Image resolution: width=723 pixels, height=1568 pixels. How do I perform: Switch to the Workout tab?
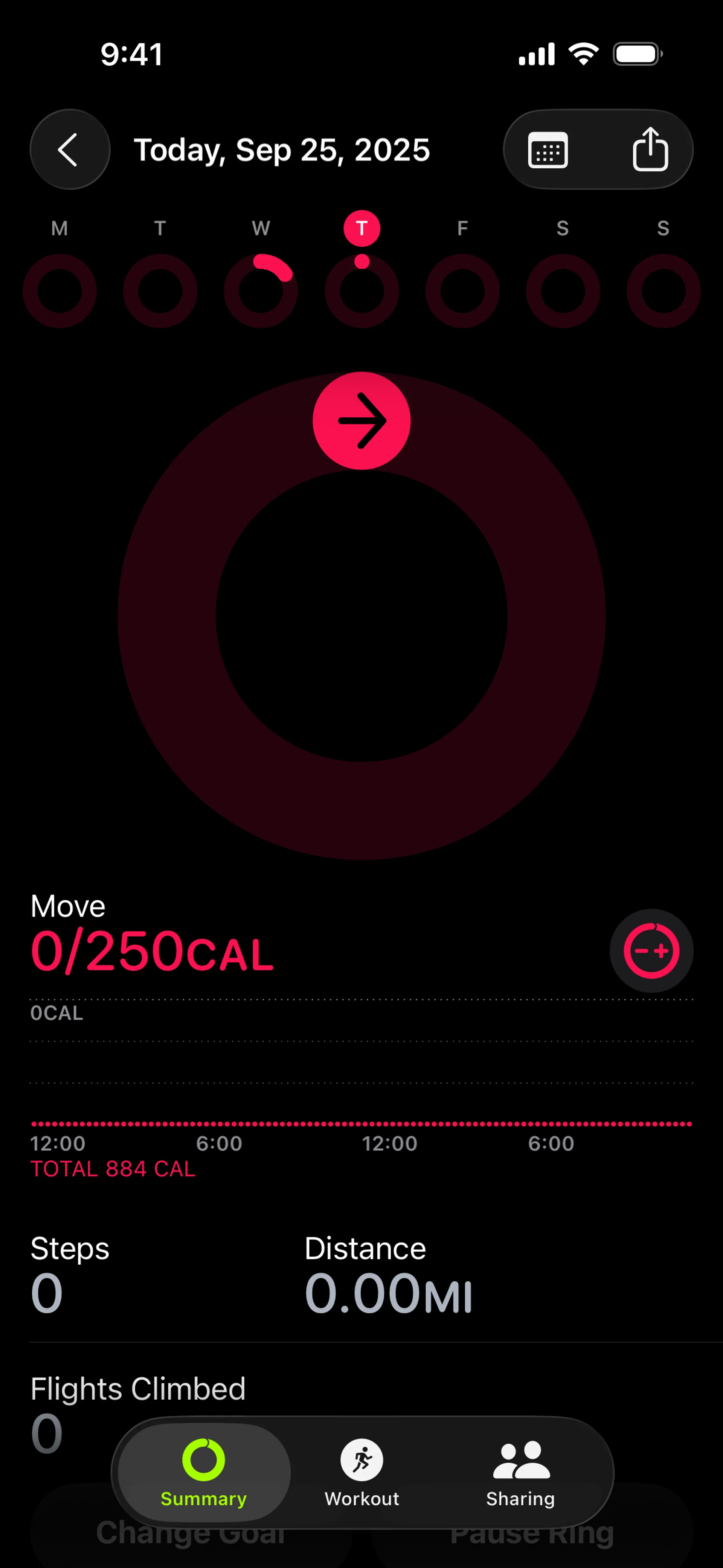[361, 1472]
